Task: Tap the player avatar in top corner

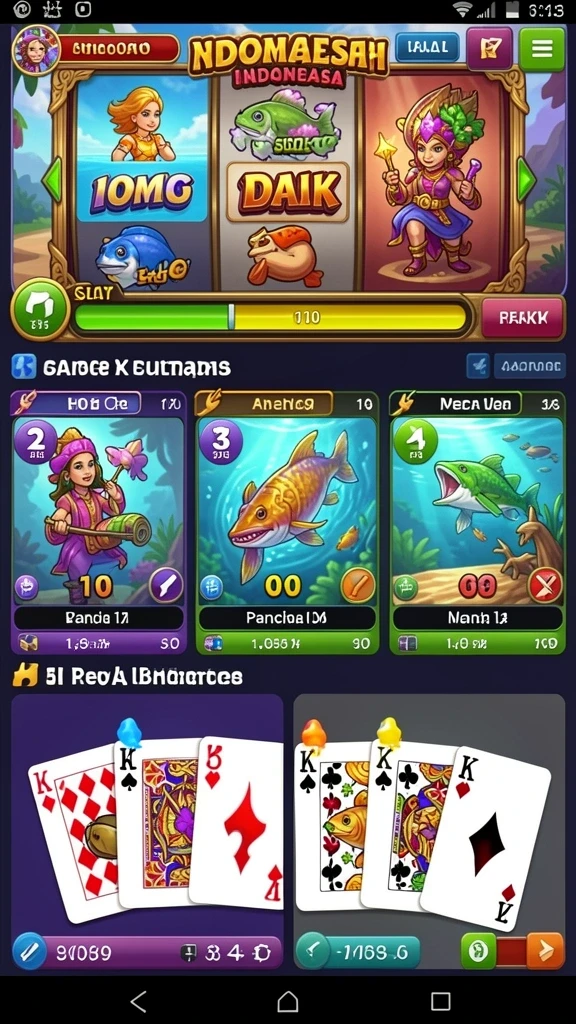Action: (x=35, y=50)
